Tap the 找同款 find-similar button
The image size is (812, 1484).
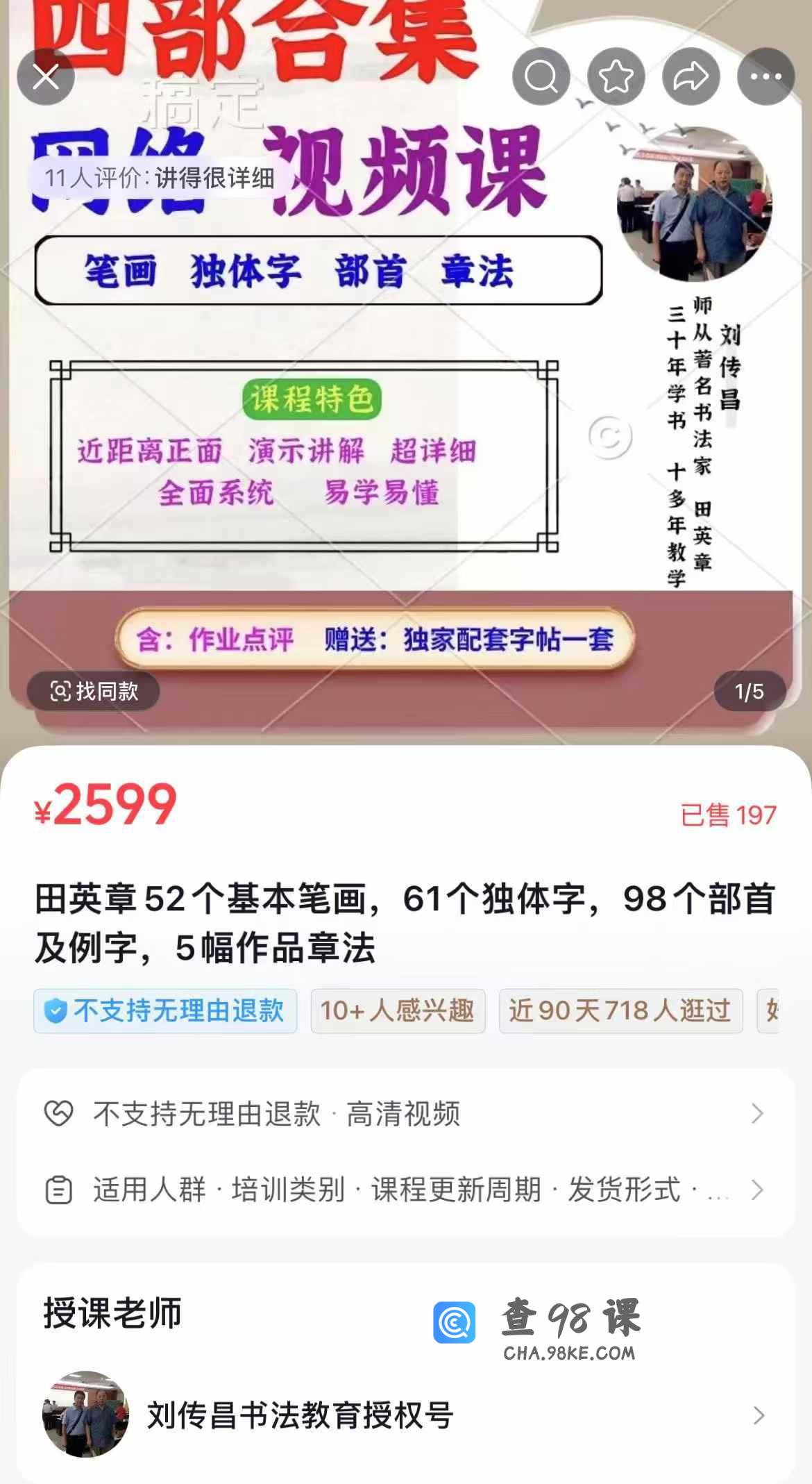pyautogui.click(x=94, y=691)
